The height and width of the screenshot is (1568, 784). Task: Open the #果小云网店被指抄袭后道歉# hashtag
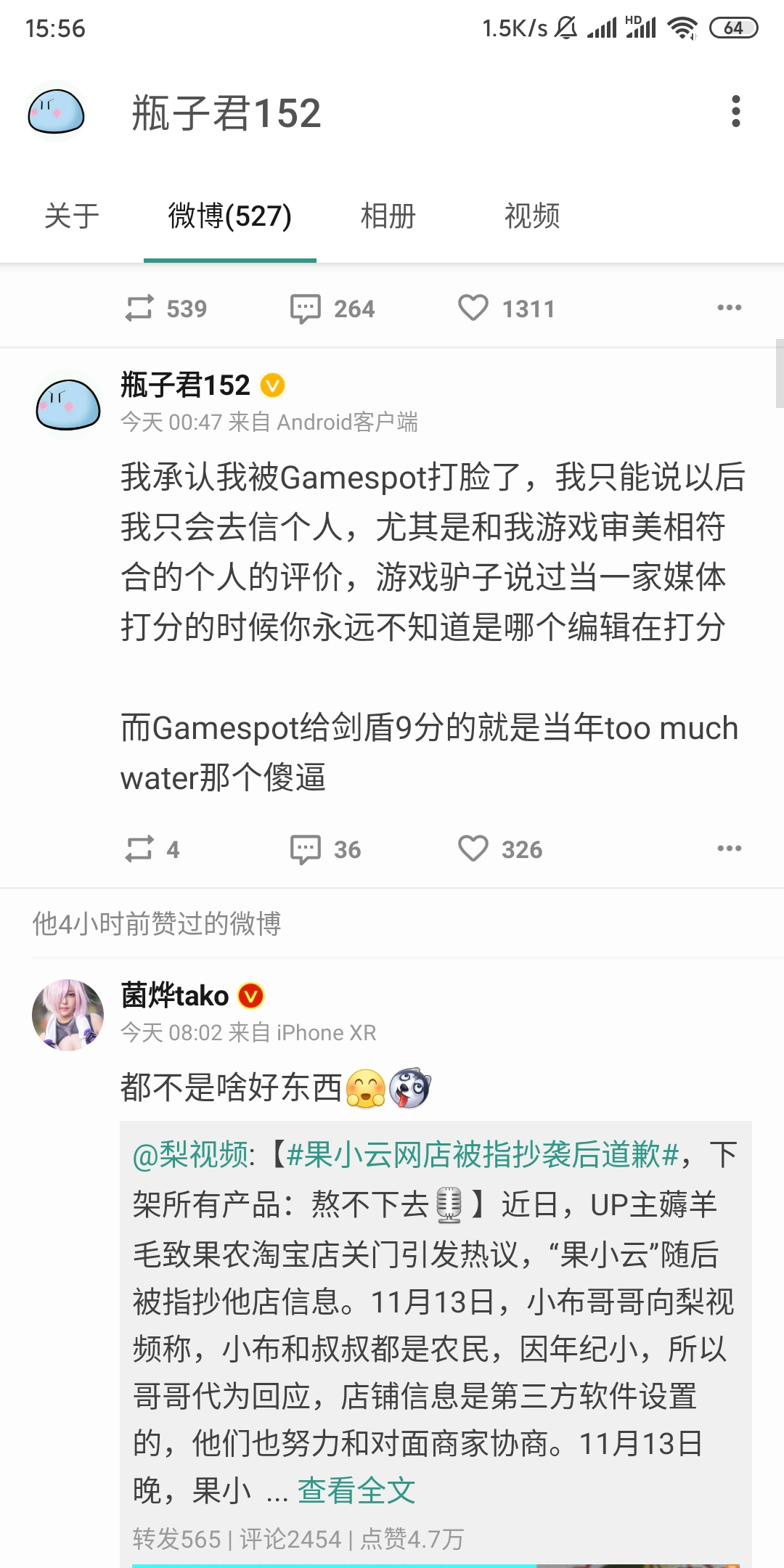[x=483, y=1155]
